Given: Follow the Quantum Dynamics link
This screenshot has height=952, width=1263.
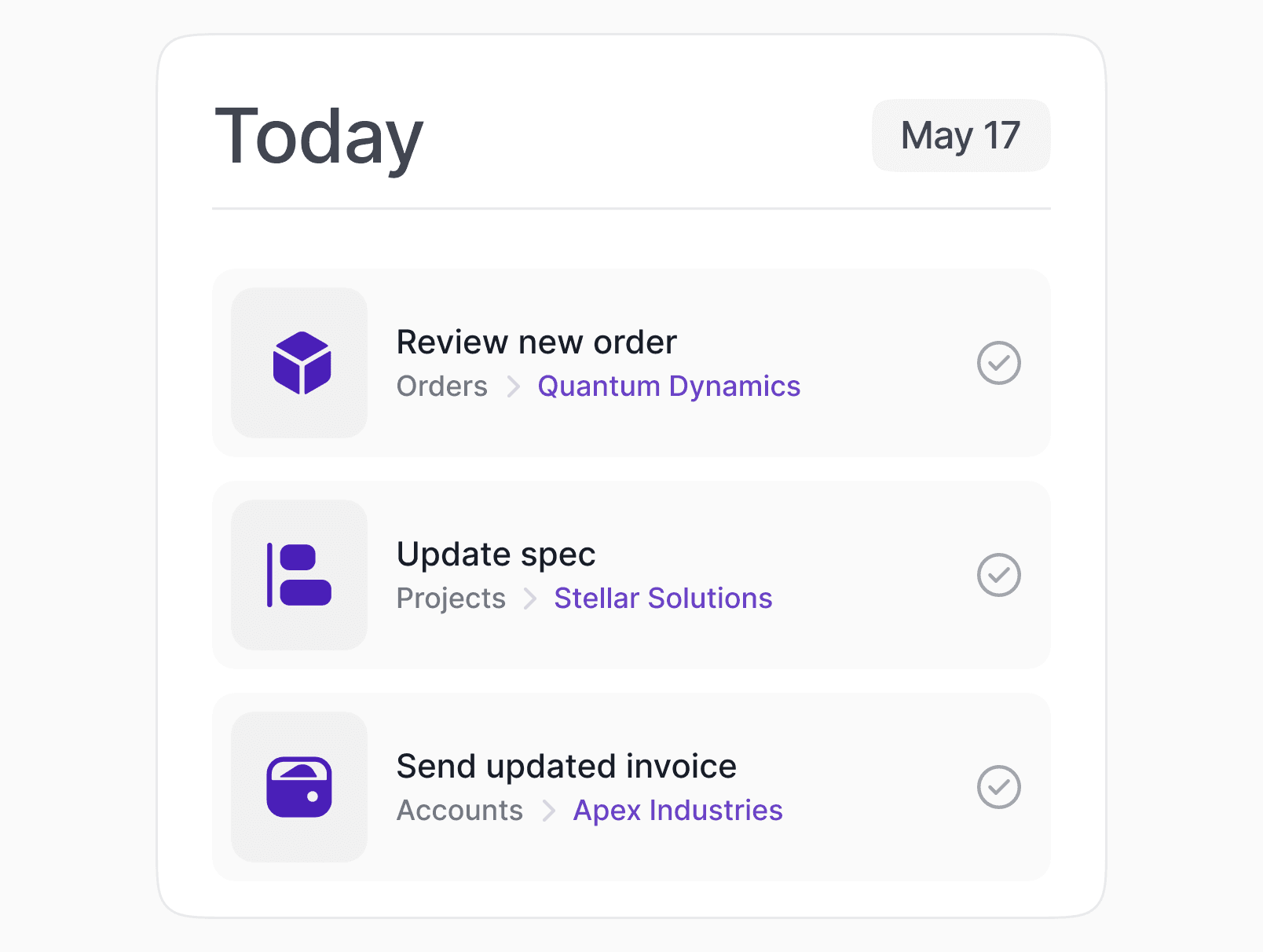Looking at the screenshot, I should tap(668, 386).
